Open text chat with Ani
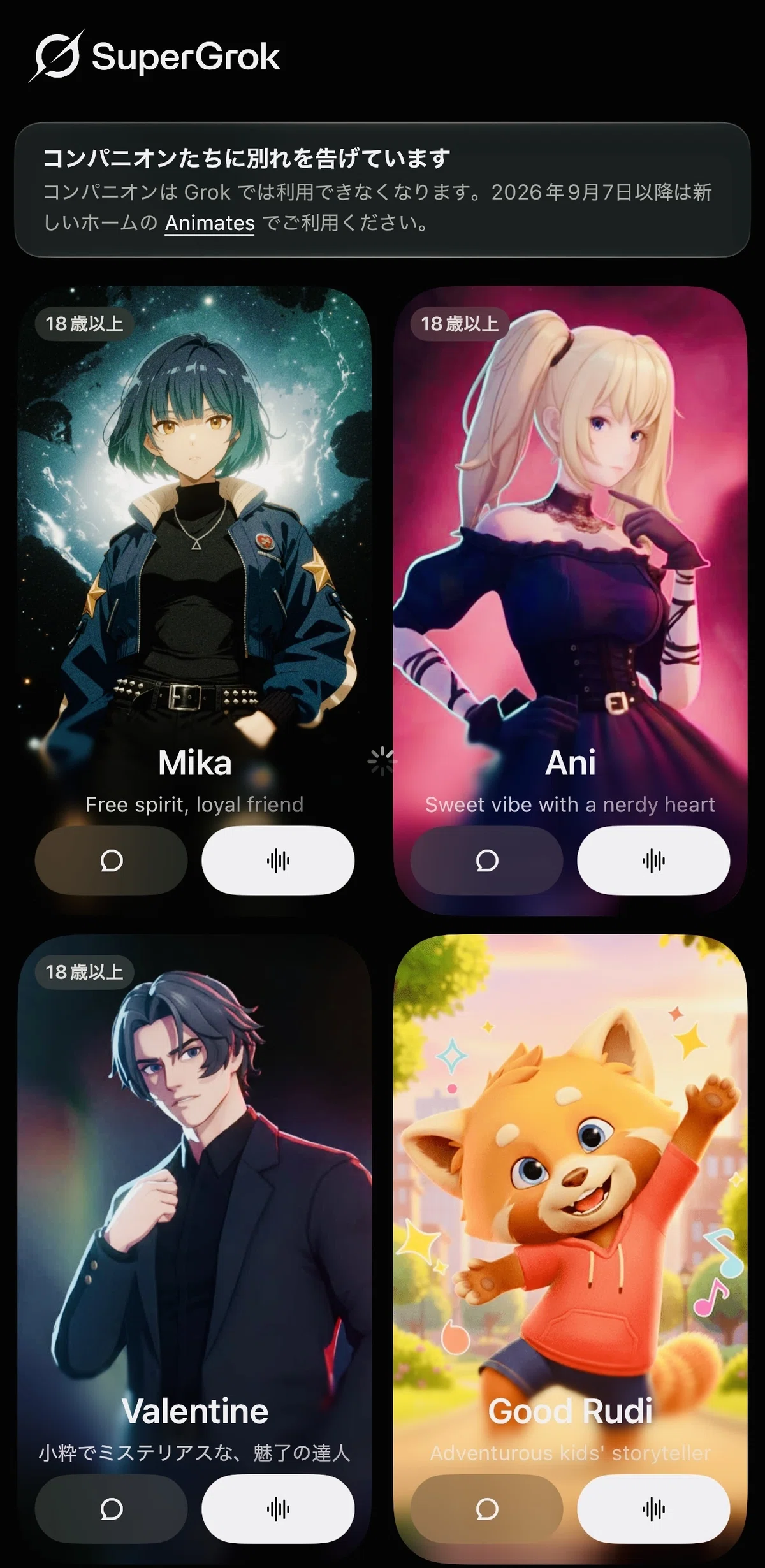 click(x=486, y=860)
